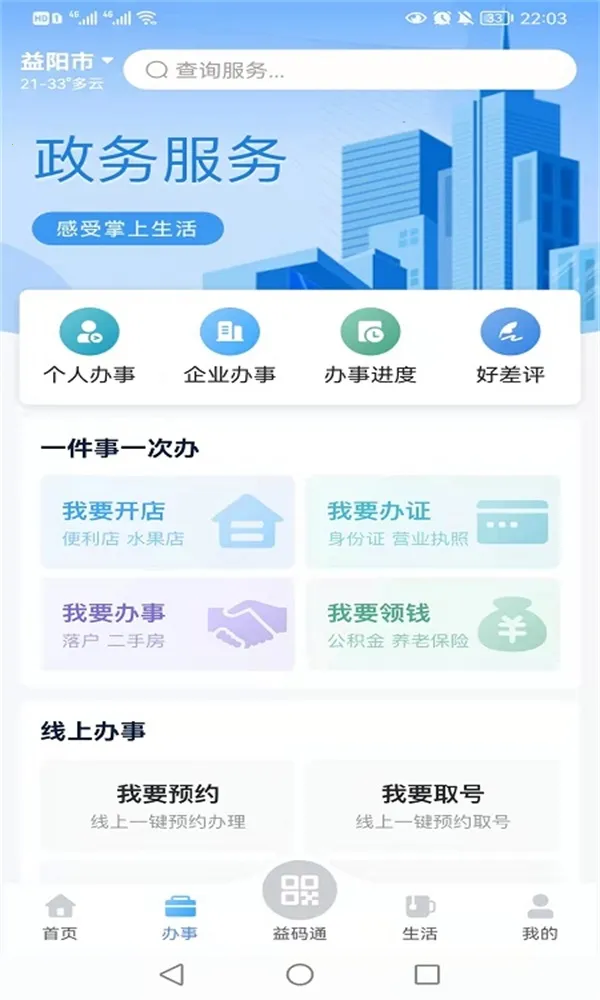Switch to the 首页 tab
This screenshot has height=1000, width=600.
[x=60, y=917]
